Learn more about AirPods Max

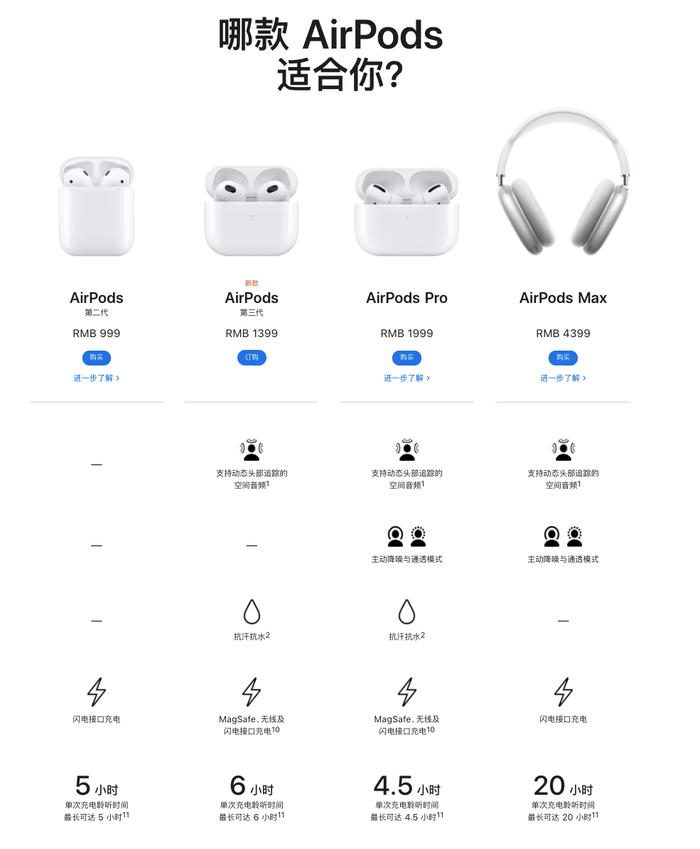click(x=563, y=378)
